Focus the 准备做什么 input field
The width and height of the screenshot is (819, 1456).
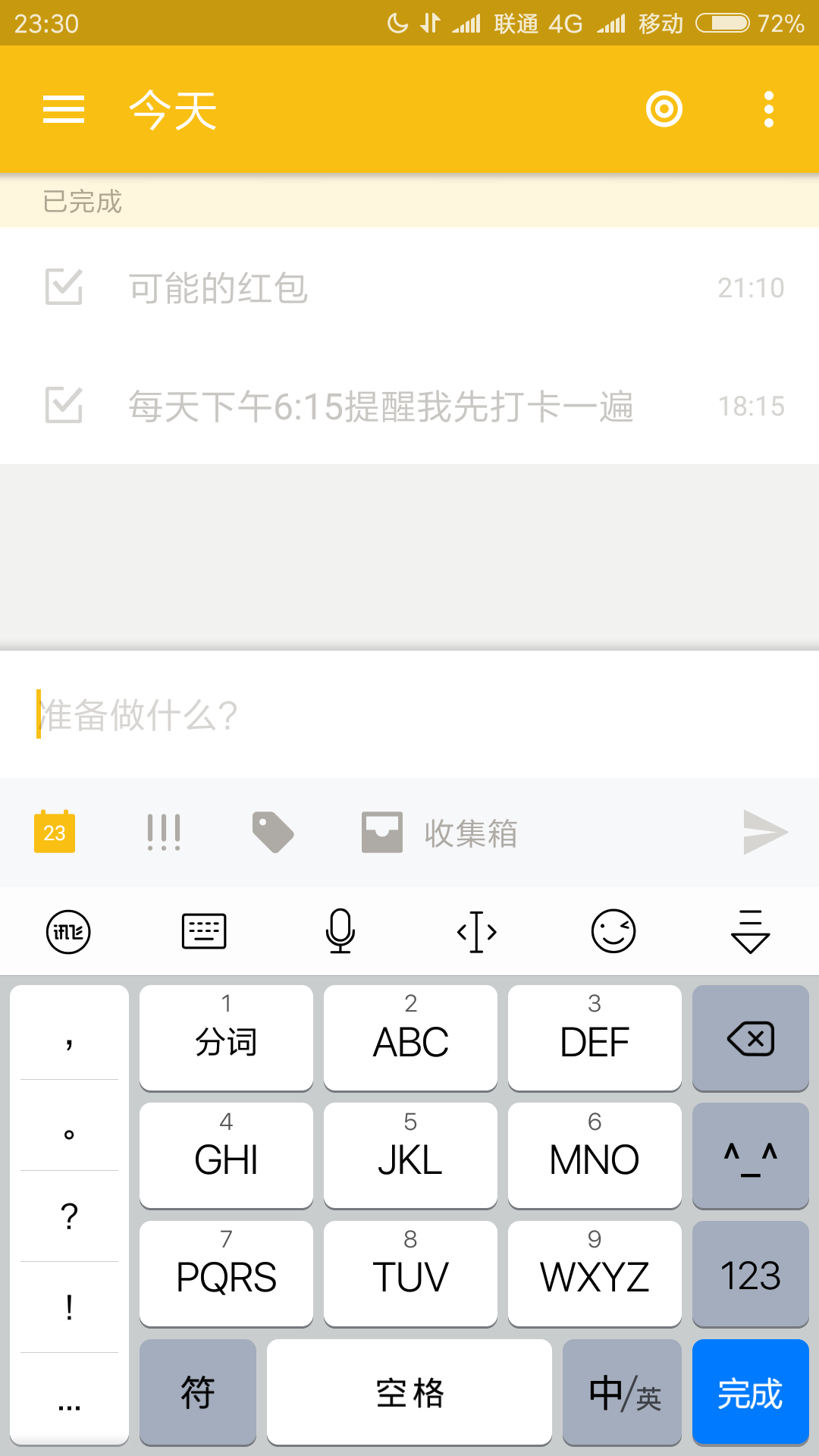409,714
